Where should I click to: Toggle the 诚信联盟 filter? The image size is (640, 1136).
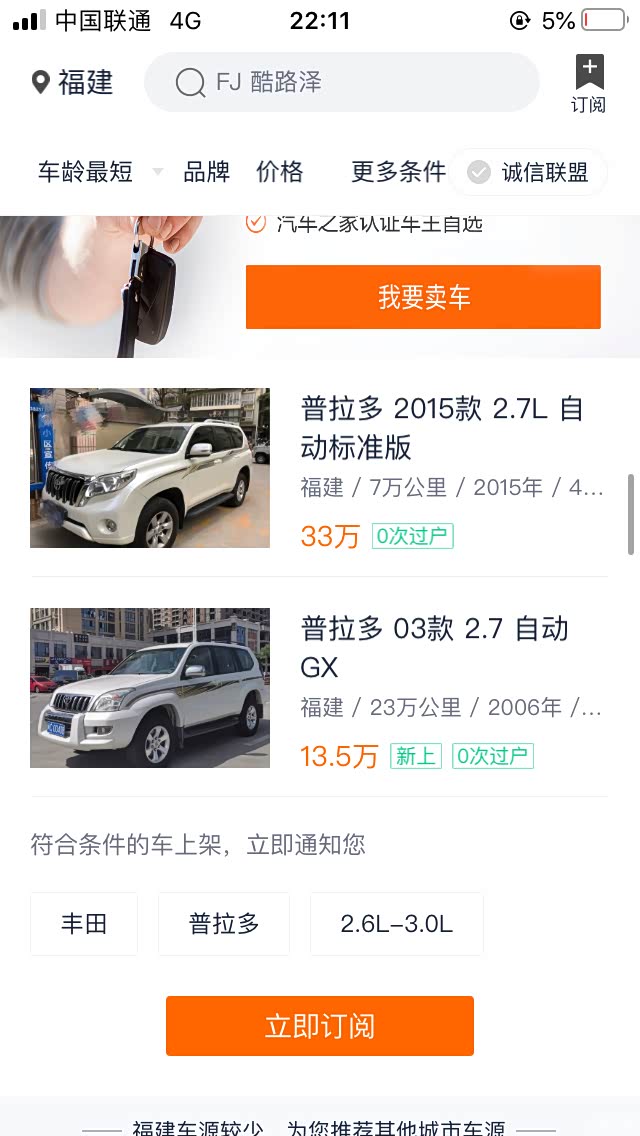[530, 173]
